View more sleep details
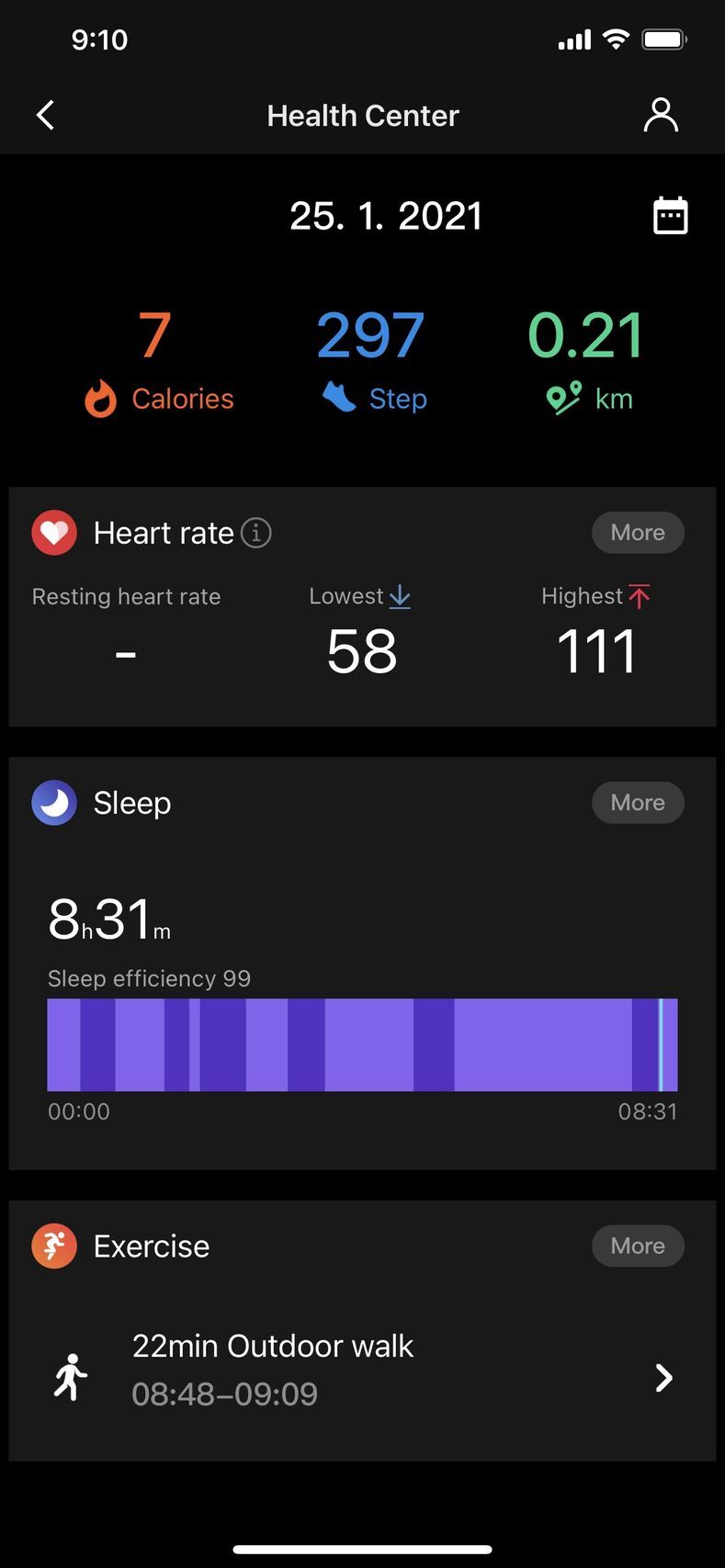This screenshot has width=725, height=1568. pyautogui.click(x=637, y=803)
